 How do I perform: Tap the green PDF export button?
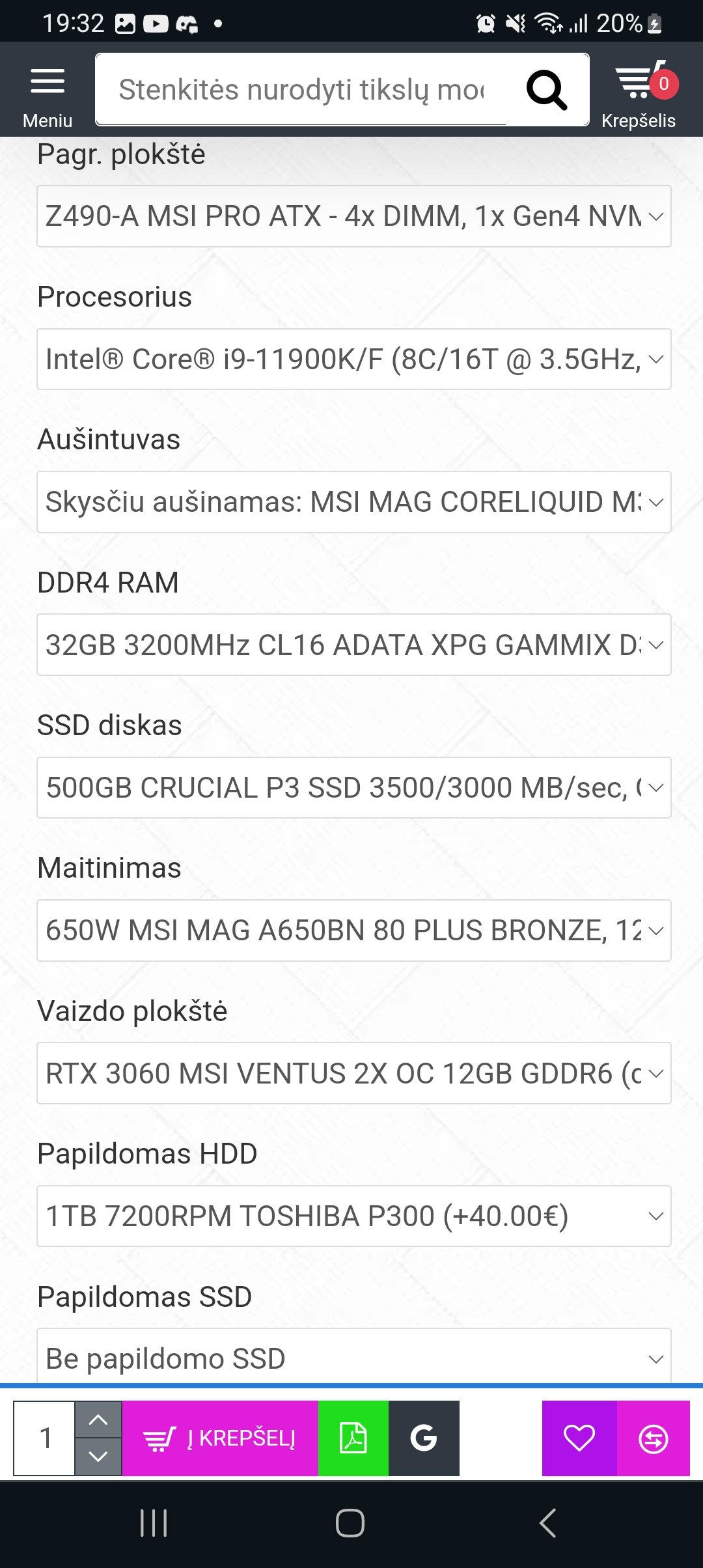point(353,1438)
